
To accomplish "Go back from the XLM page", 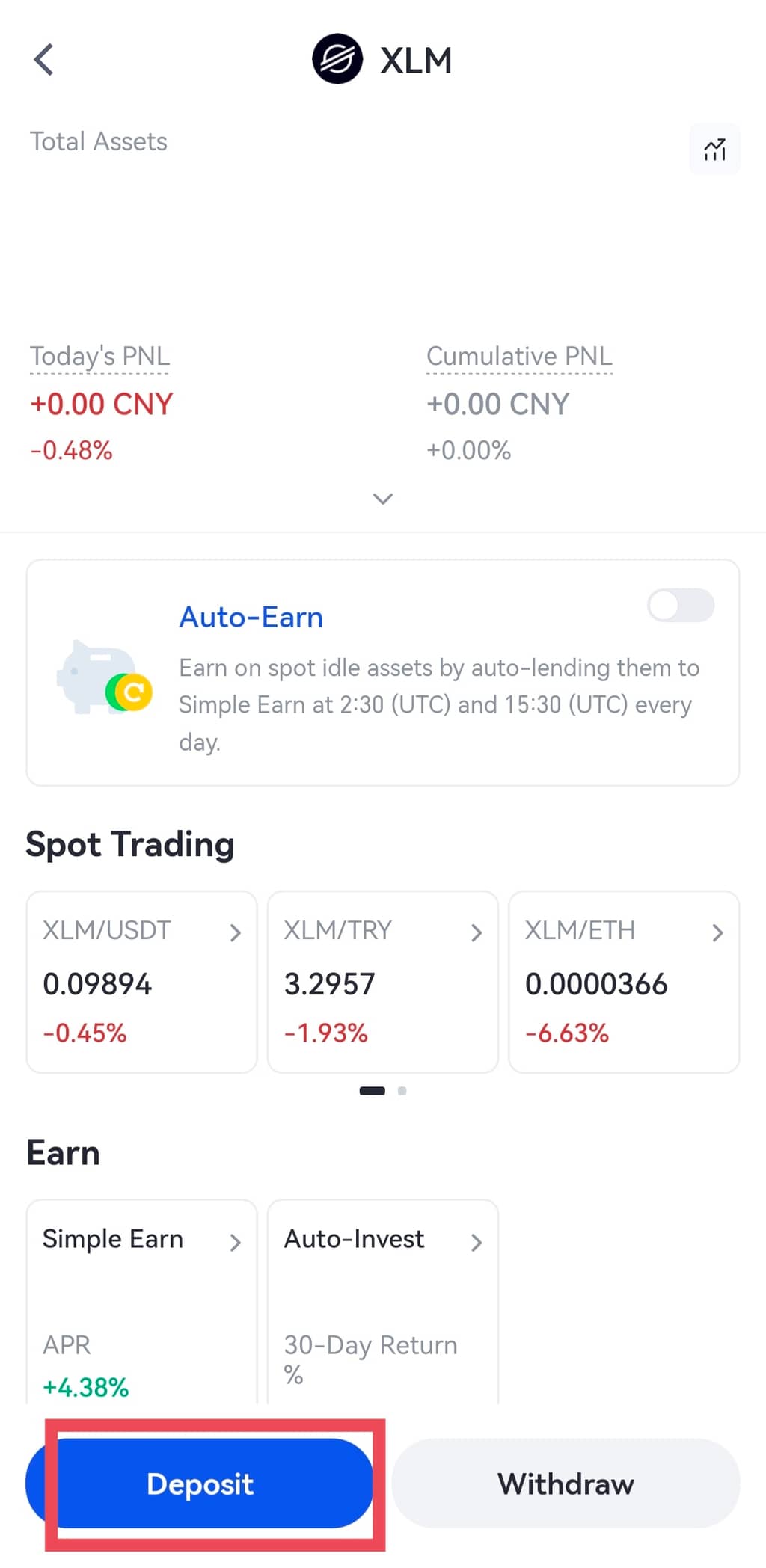I will pos(44,60).
